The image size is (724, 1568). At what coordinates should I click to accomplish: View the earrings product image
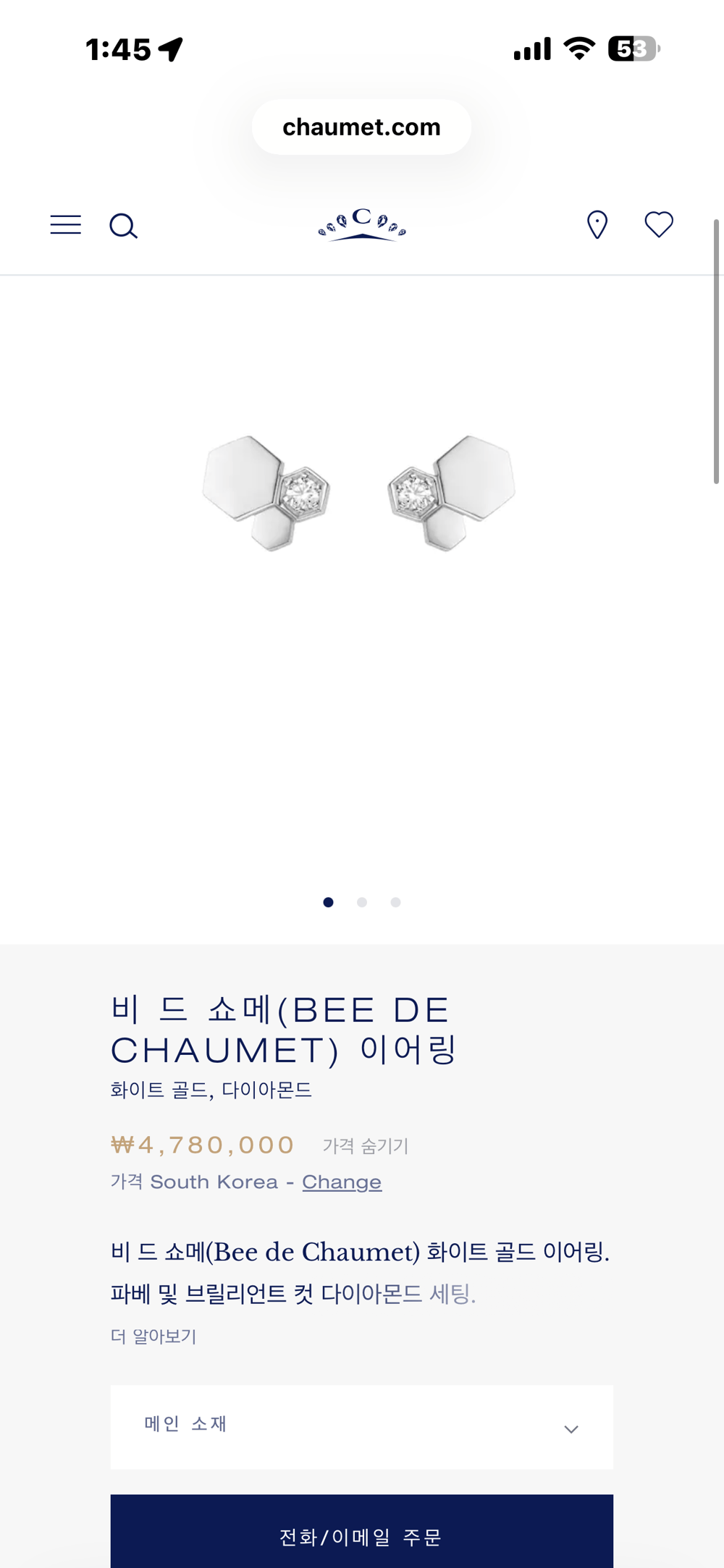click(359, 492)
